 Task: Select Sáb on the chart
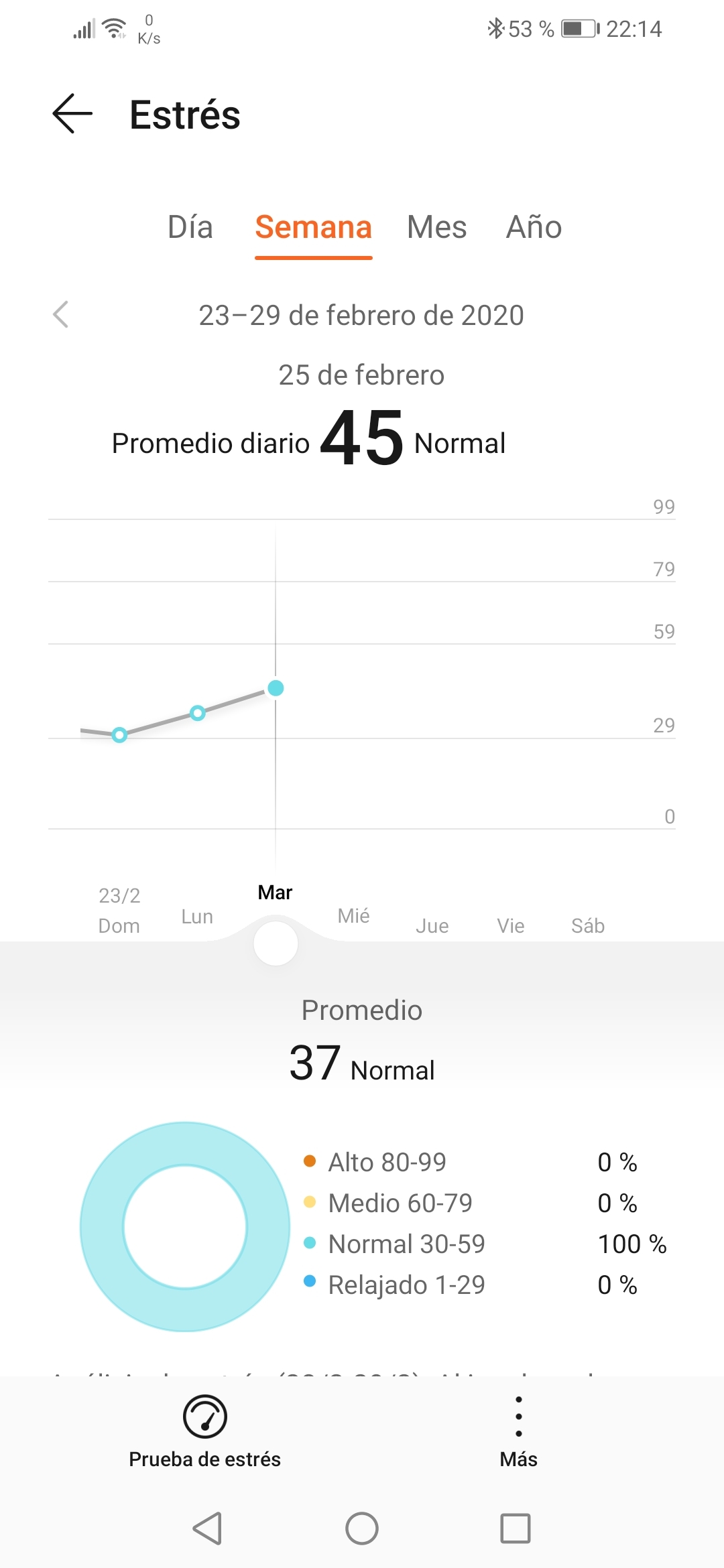588,925
